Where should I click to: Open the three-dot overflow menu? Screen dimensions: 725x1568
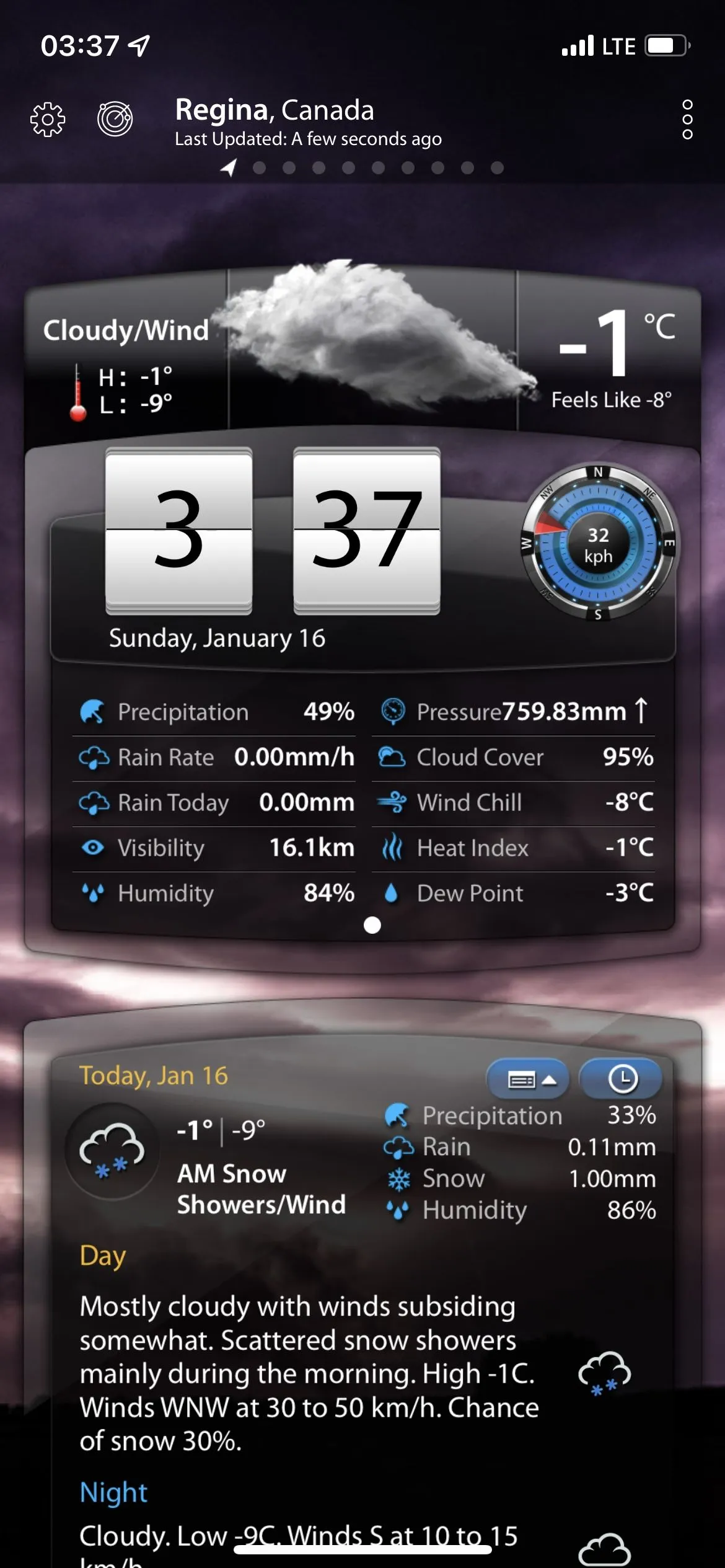point(687,119)
